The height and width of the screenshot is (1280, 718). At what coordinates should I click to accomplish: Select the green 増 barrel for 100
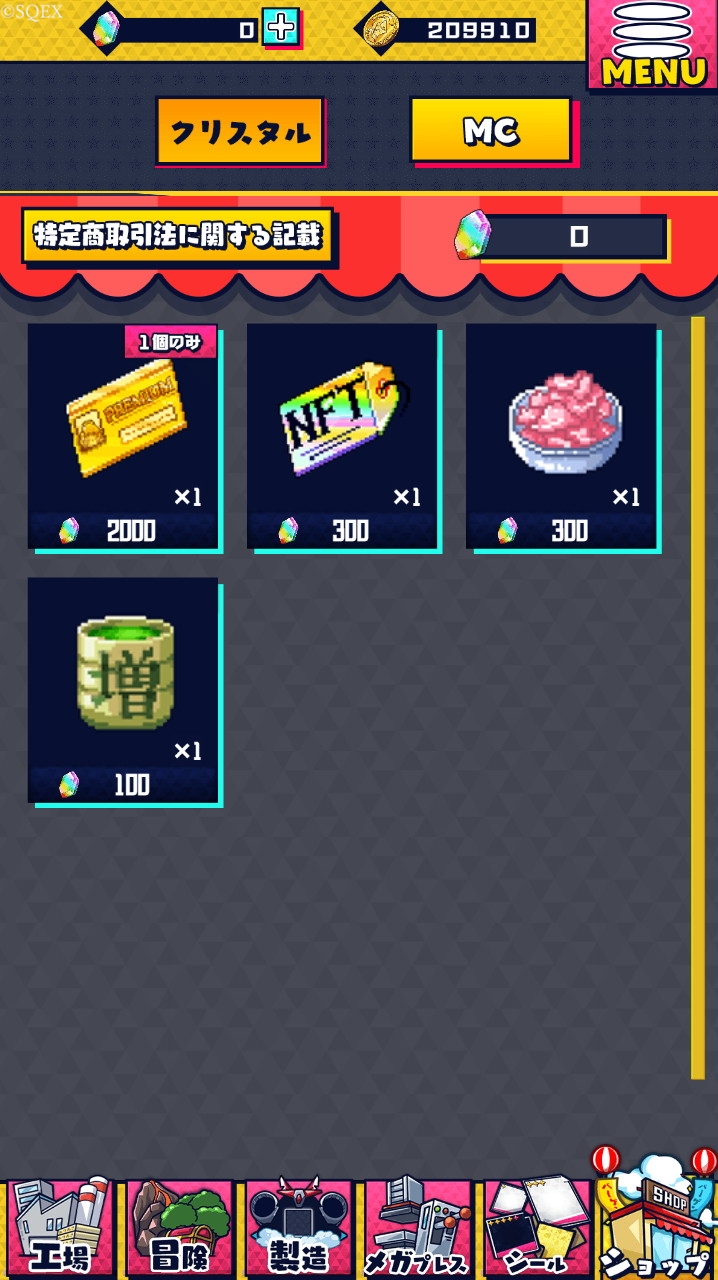pos(125,692)
